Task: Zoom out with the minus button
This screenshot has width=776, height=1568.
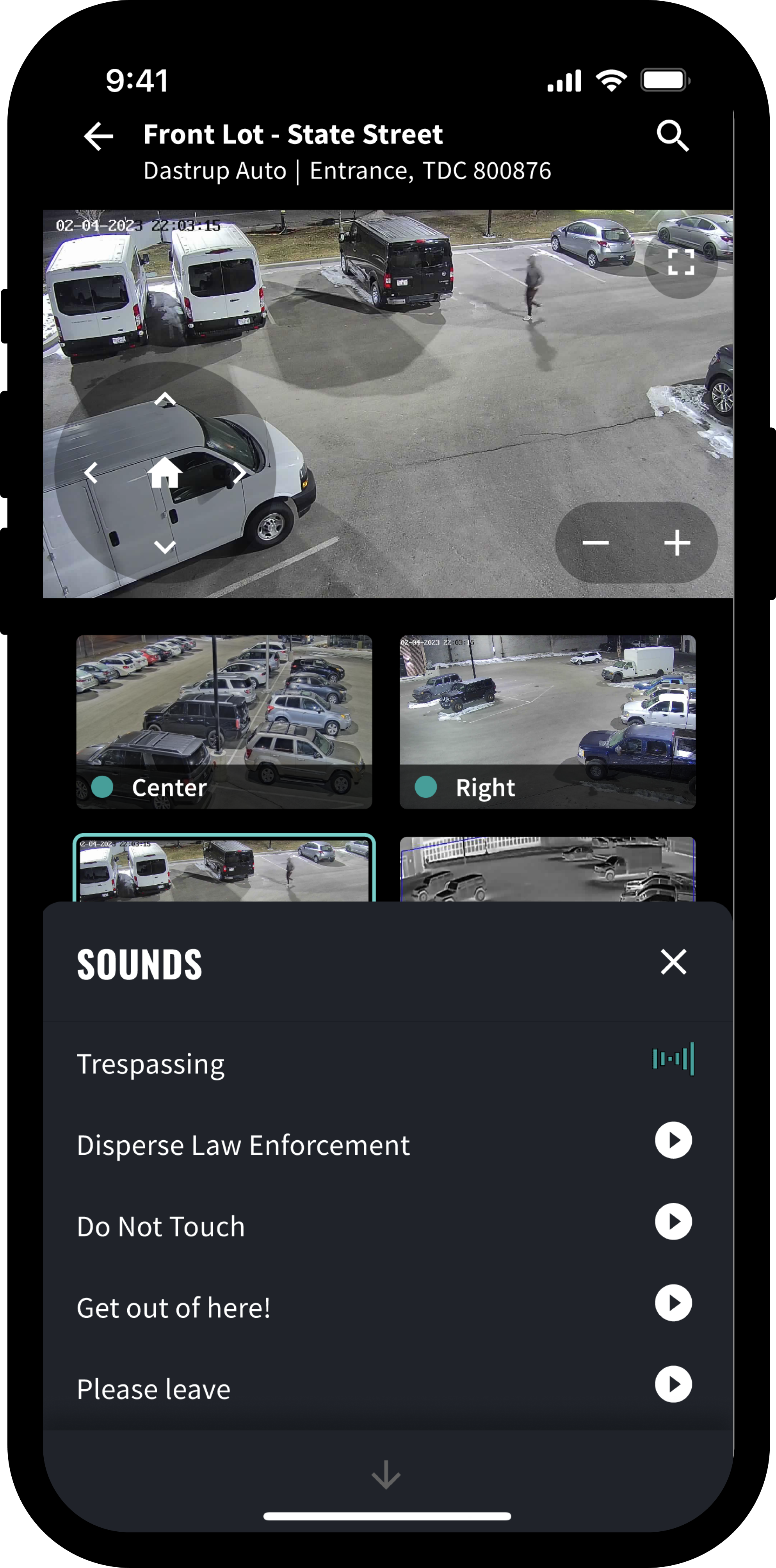Action: [595, 542]
